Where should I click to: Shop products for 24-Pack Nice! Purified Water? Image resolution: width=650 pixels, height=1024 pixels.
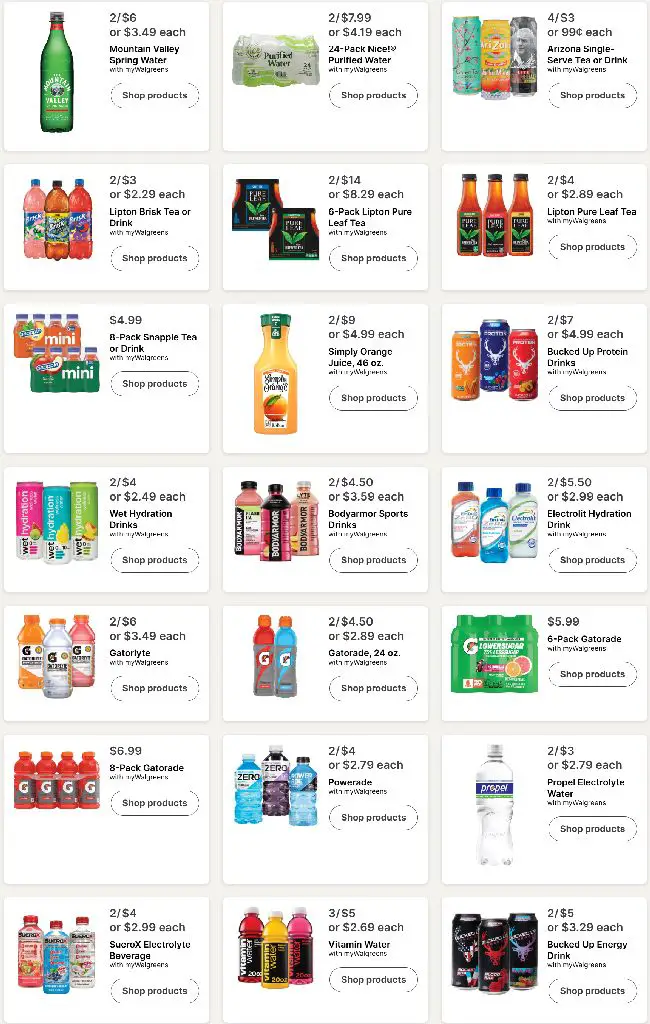pyautogui.click(x=374, y=95)
